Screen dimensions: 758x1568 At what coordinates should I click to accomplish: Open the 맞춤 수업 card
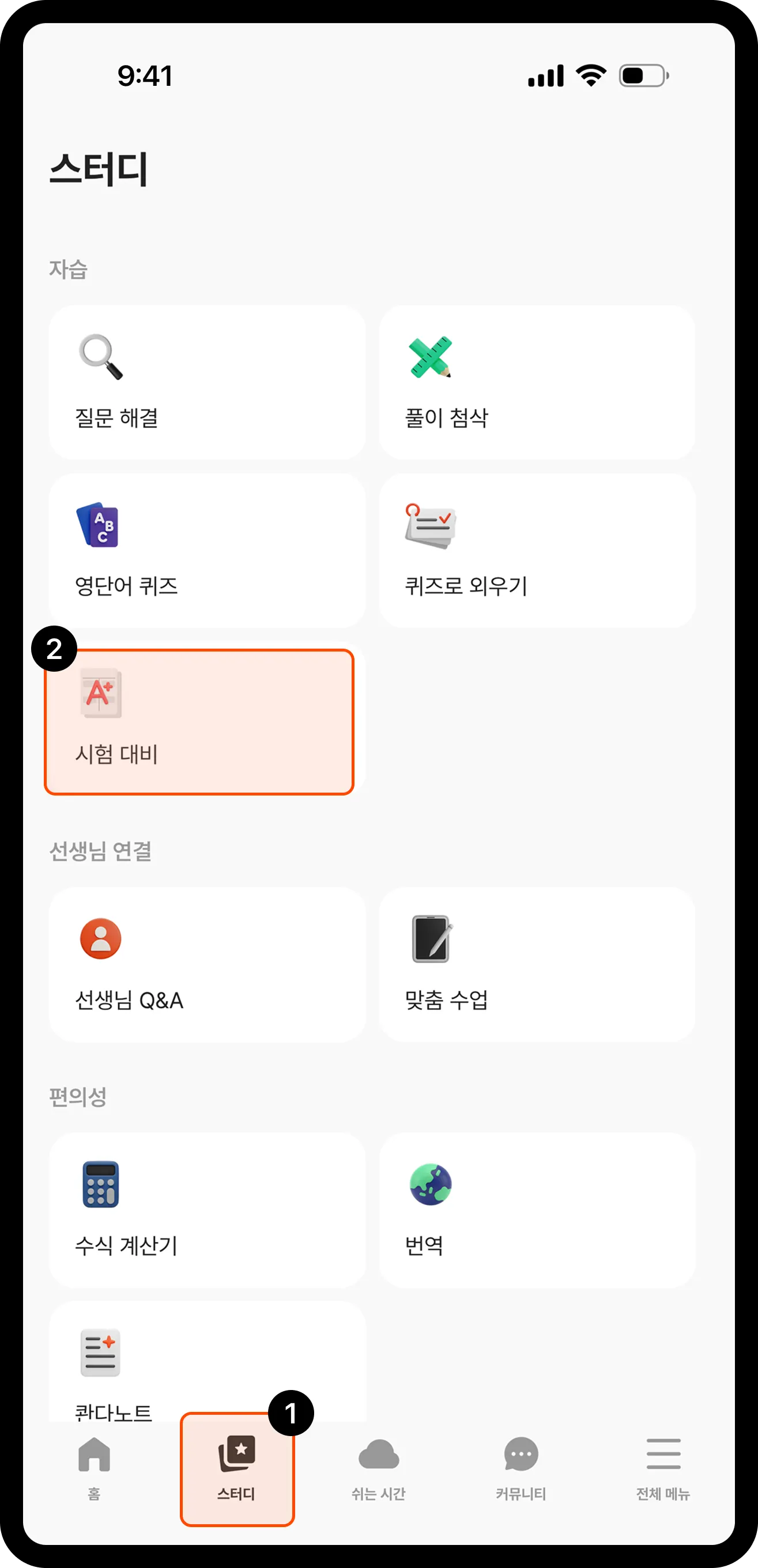click(537, 964)
